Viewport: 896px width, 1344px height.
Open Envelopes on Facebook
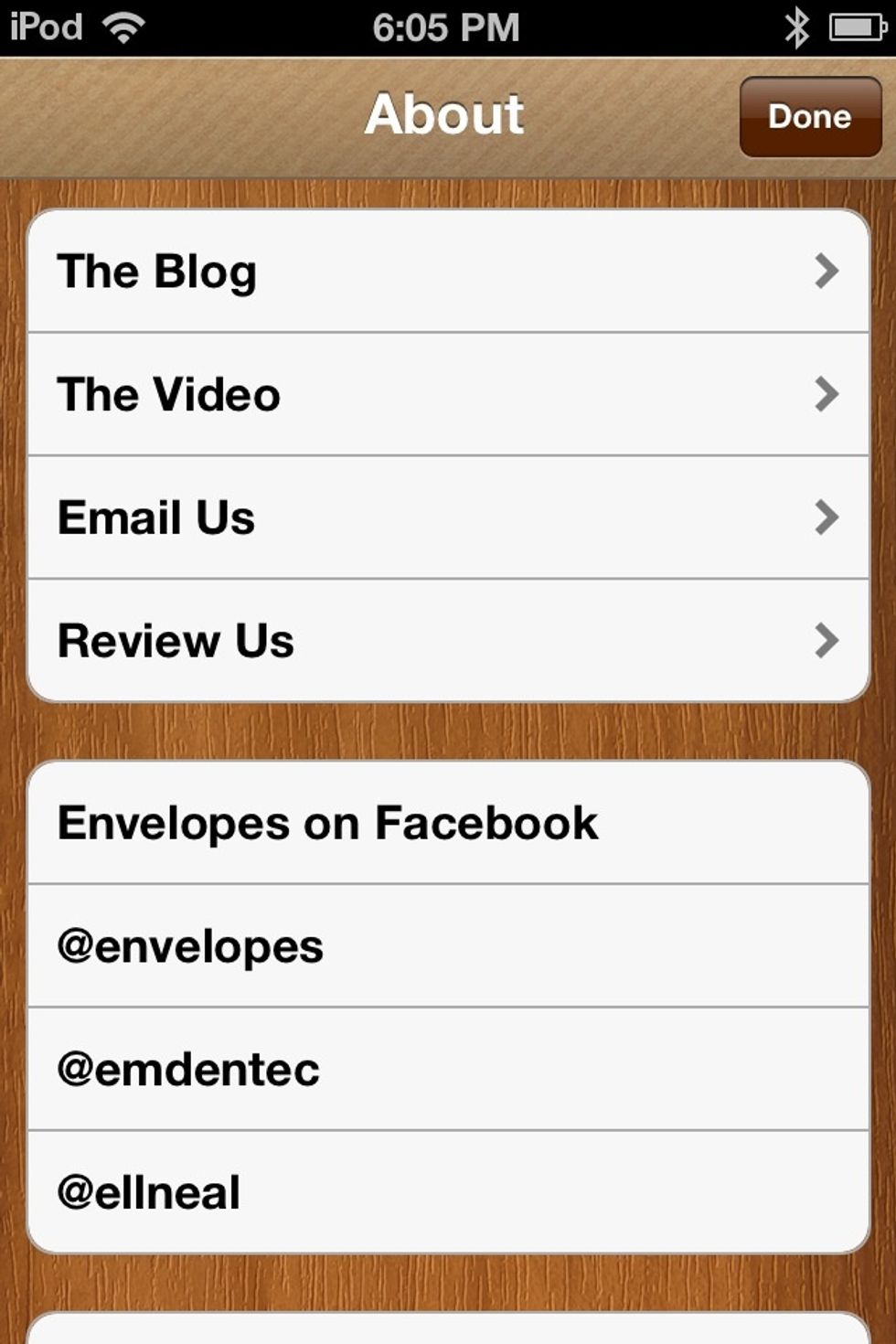click(x=448, y=823)
